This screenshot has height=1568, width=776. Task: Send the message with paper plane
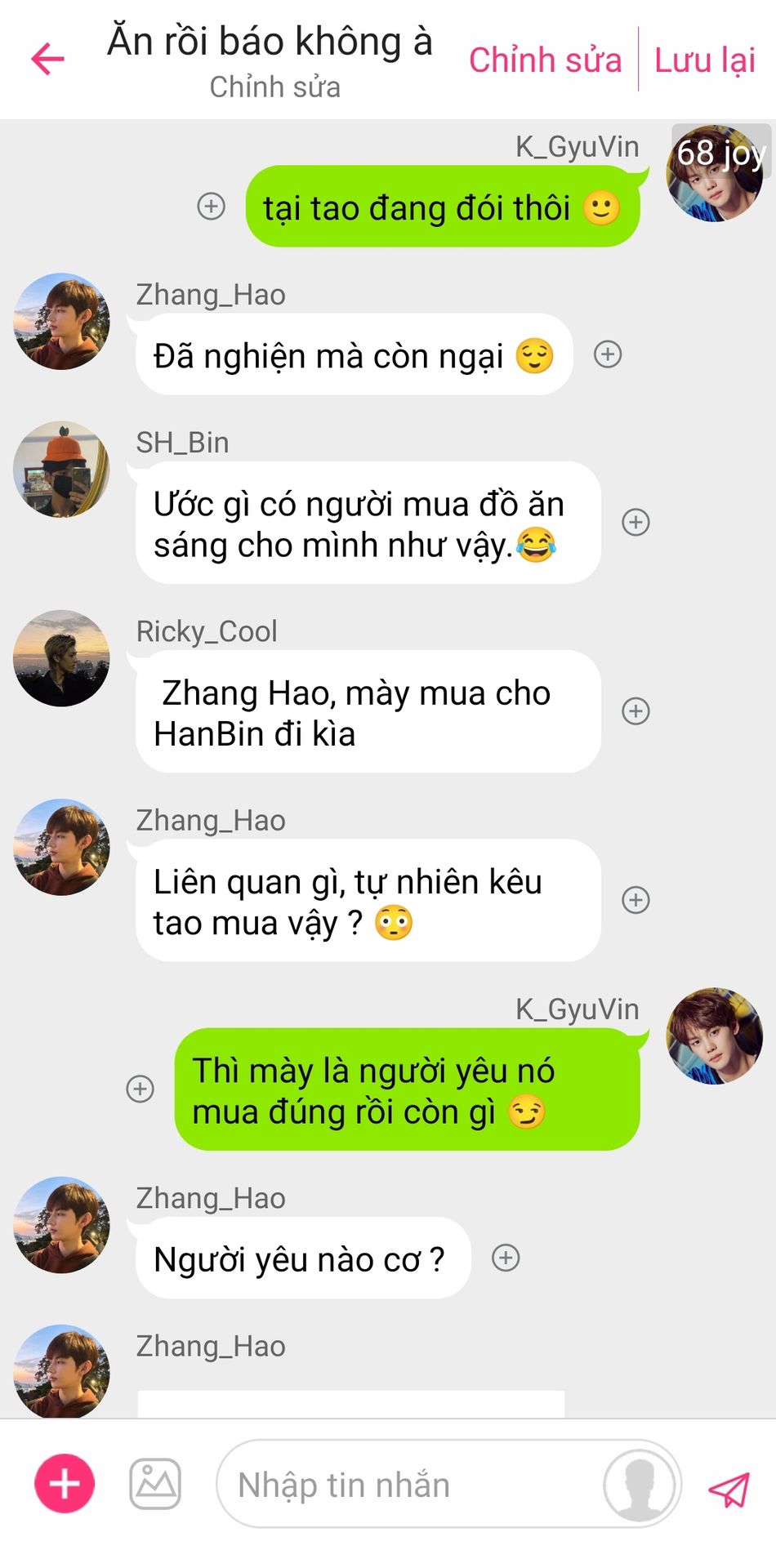point(728,1489)
